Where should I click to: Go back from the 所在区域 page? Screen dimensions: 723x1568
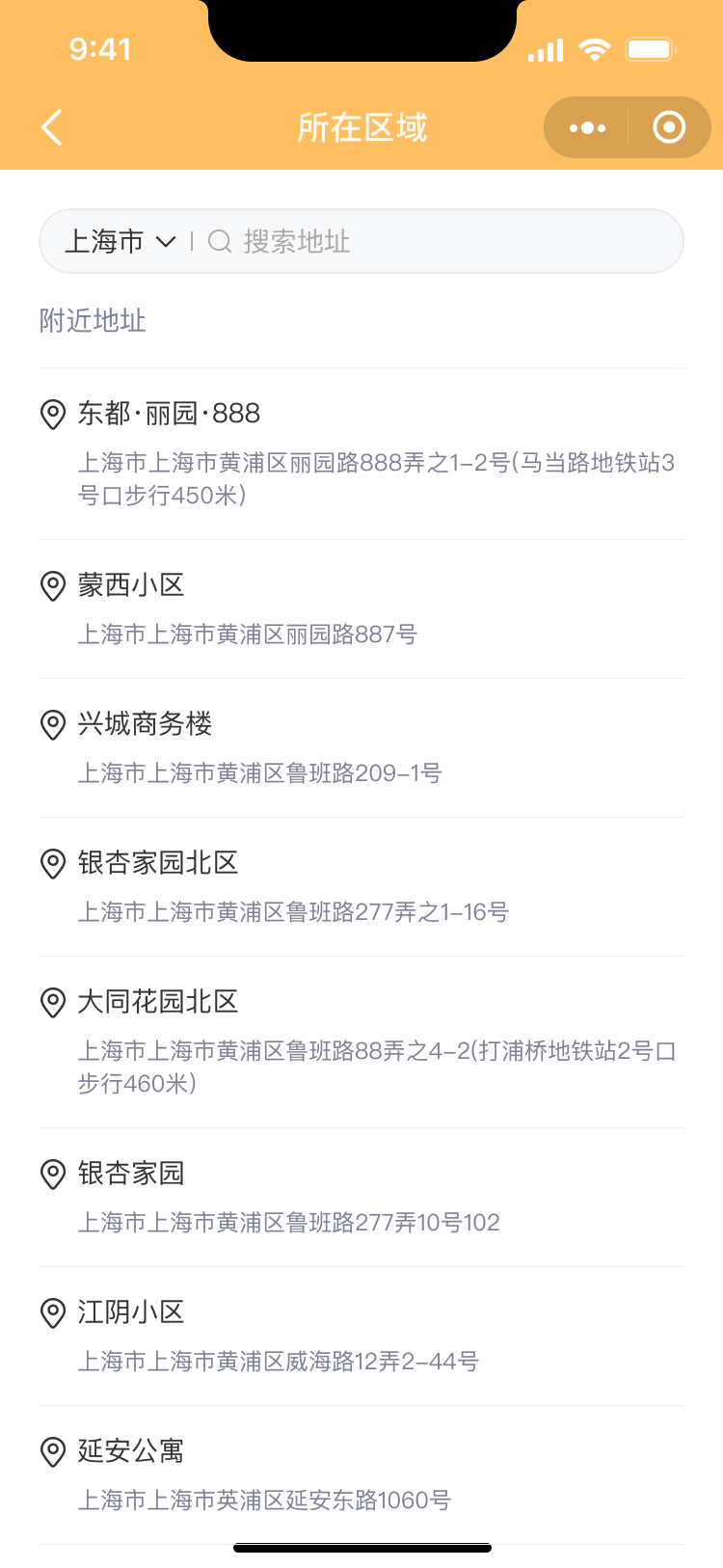coord(52,127)
